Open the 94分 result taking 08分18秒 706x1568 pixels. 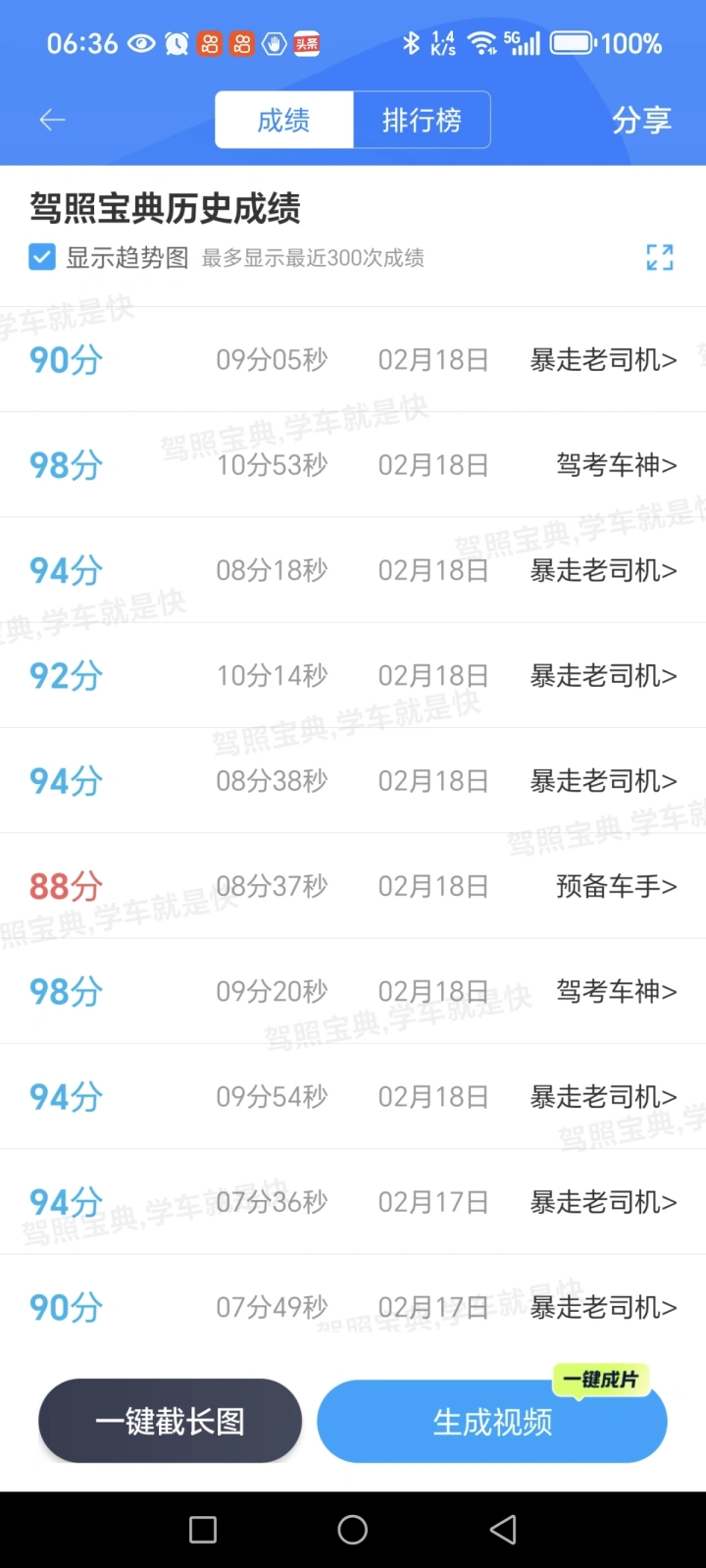point(353,569)
